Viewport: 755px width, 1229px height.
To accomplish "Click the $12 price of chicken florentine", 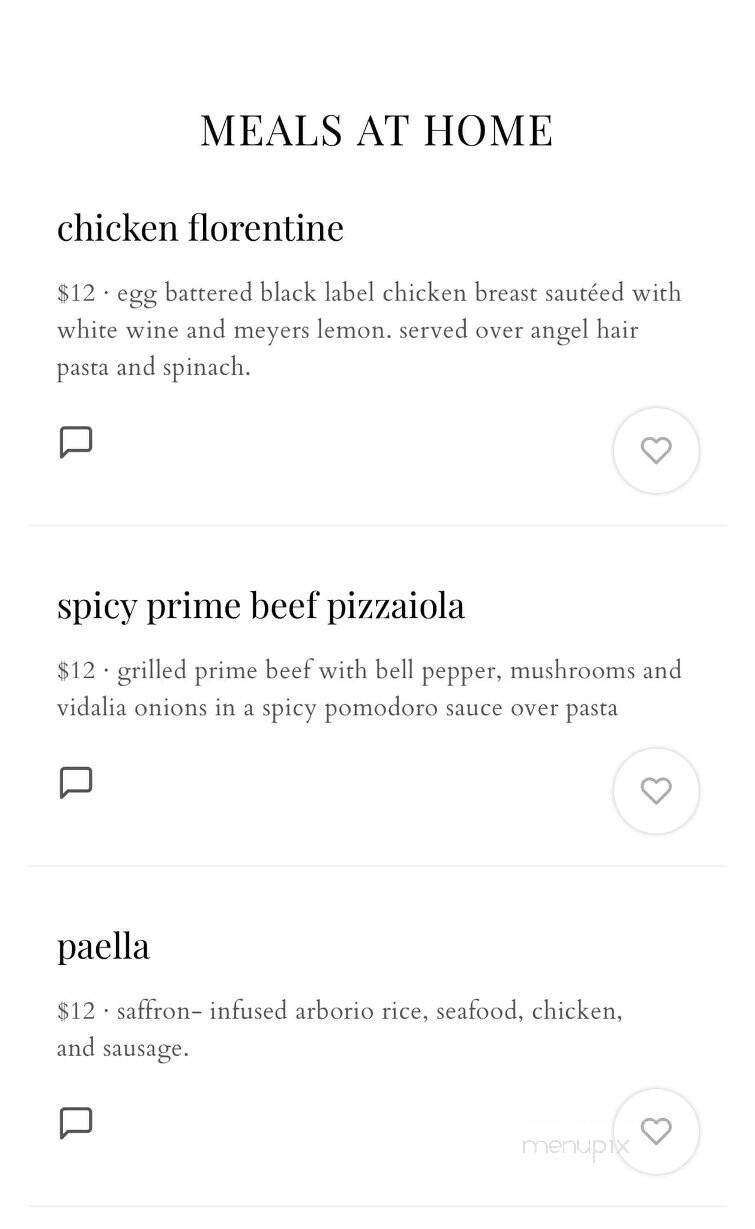I will [x=74, y=293].
